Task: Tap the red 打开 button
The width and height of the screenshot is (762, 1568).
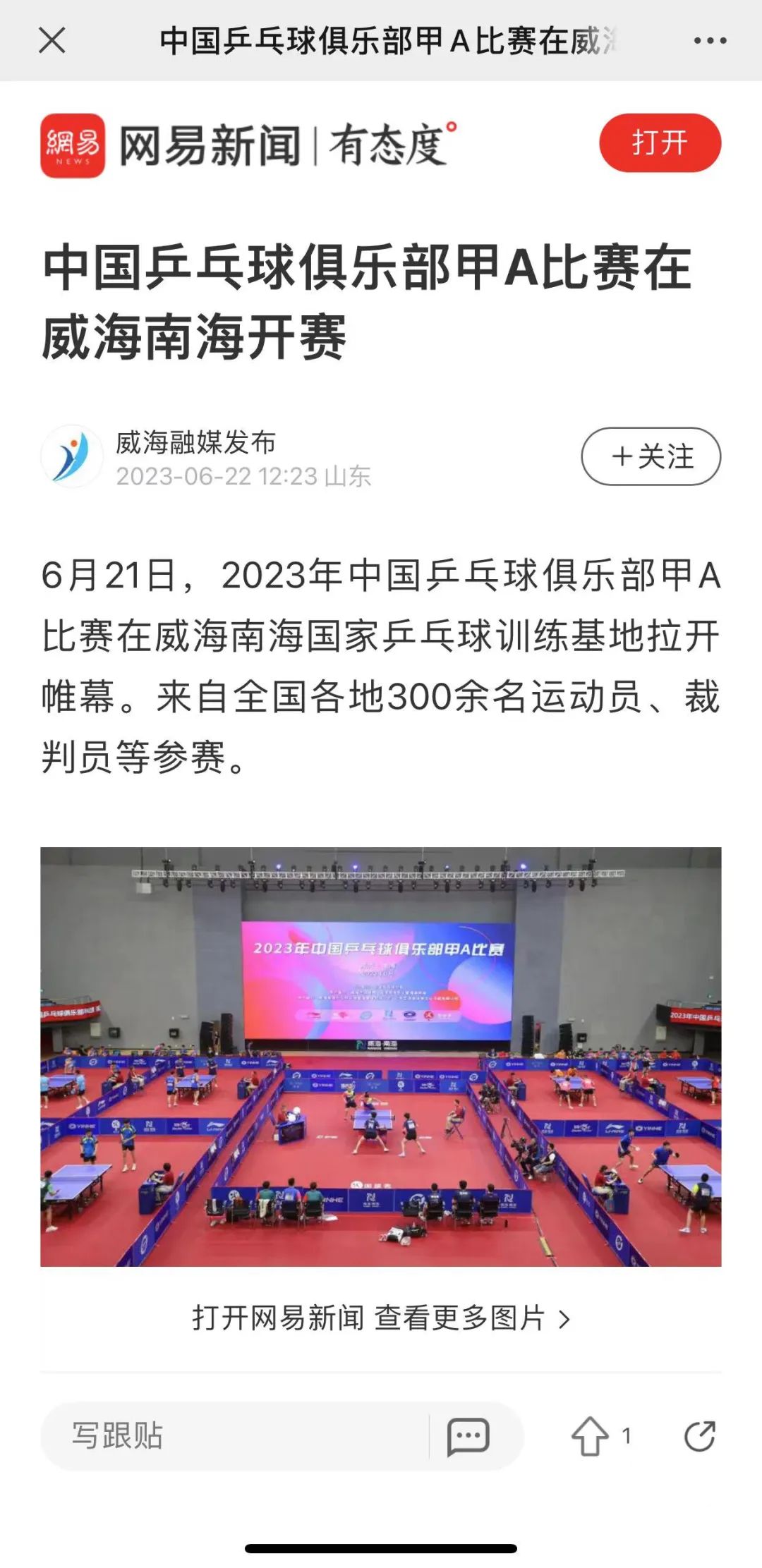Action: (x=660, y=142)
